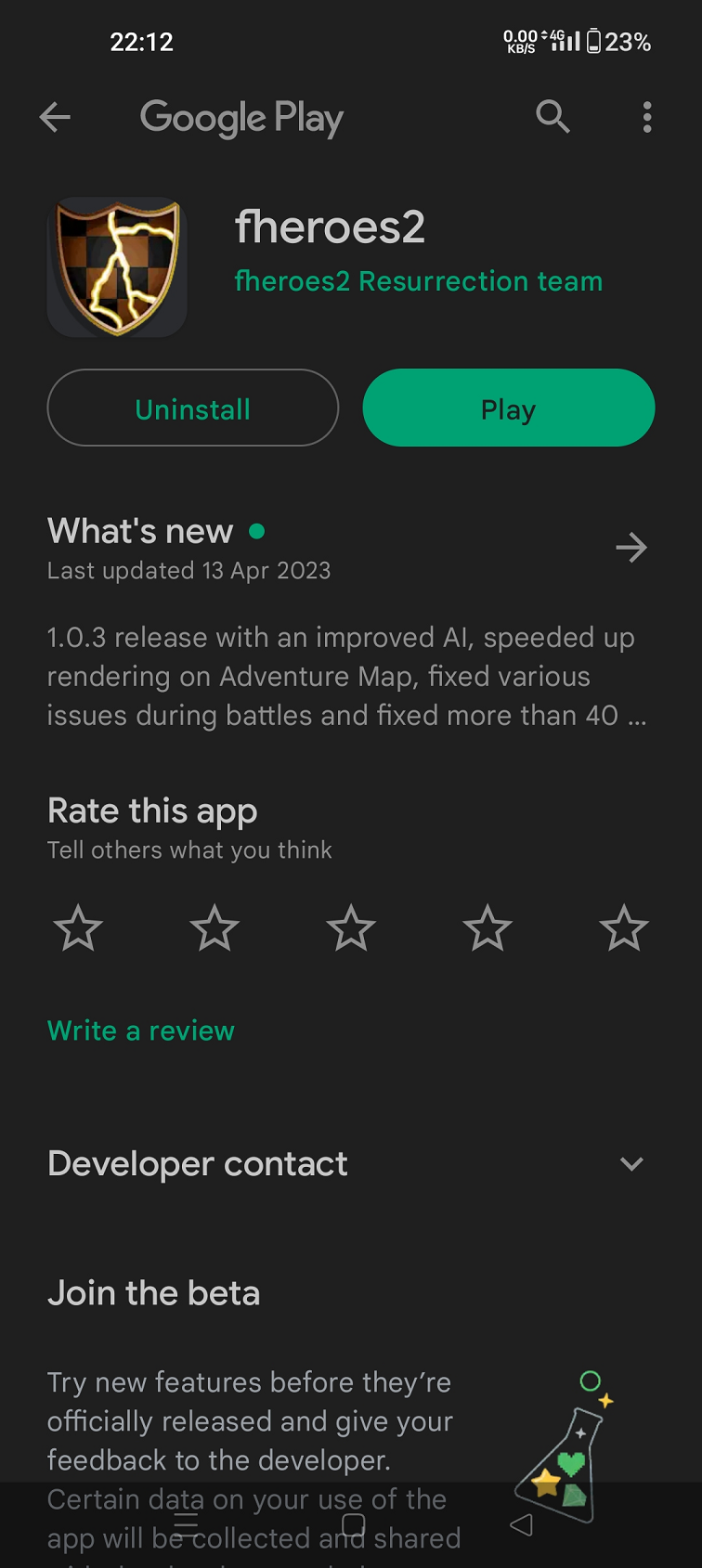The image size is (702, 1568).
Task: Tap Play to launch fheroes2
Action: pos(508,408)
